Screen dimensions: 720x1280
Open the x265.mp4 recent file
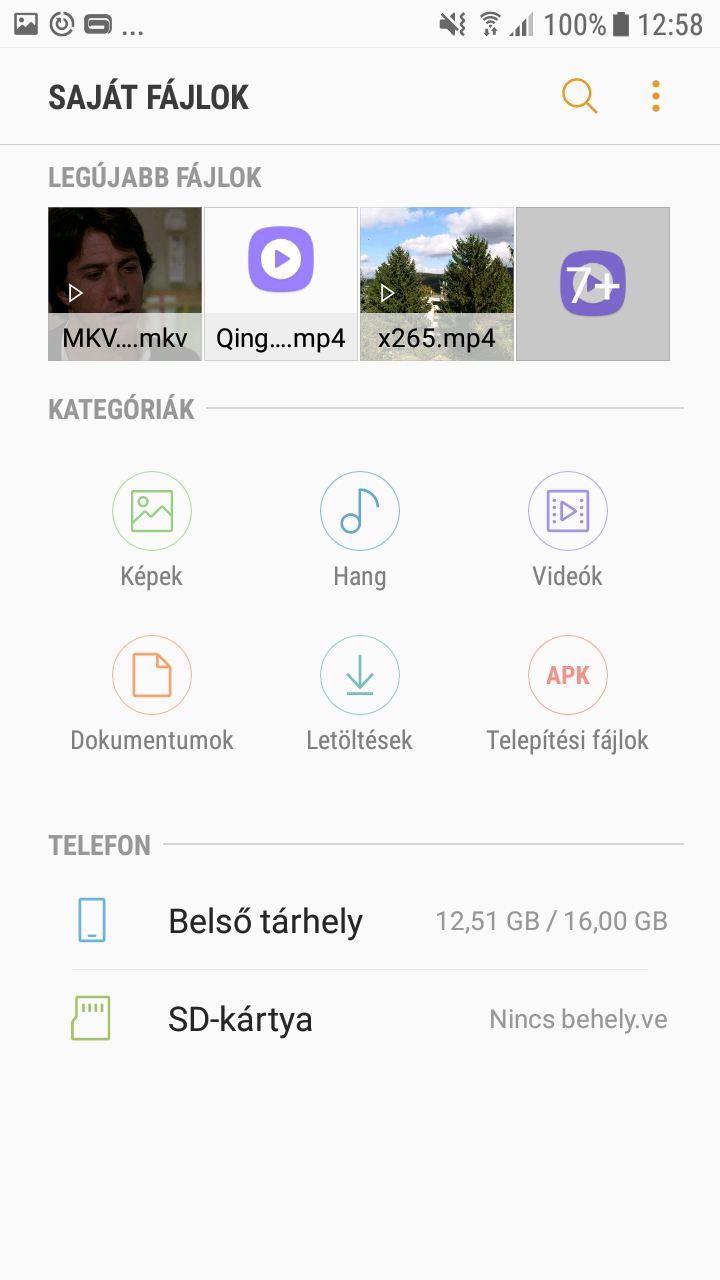click(437, 284)
